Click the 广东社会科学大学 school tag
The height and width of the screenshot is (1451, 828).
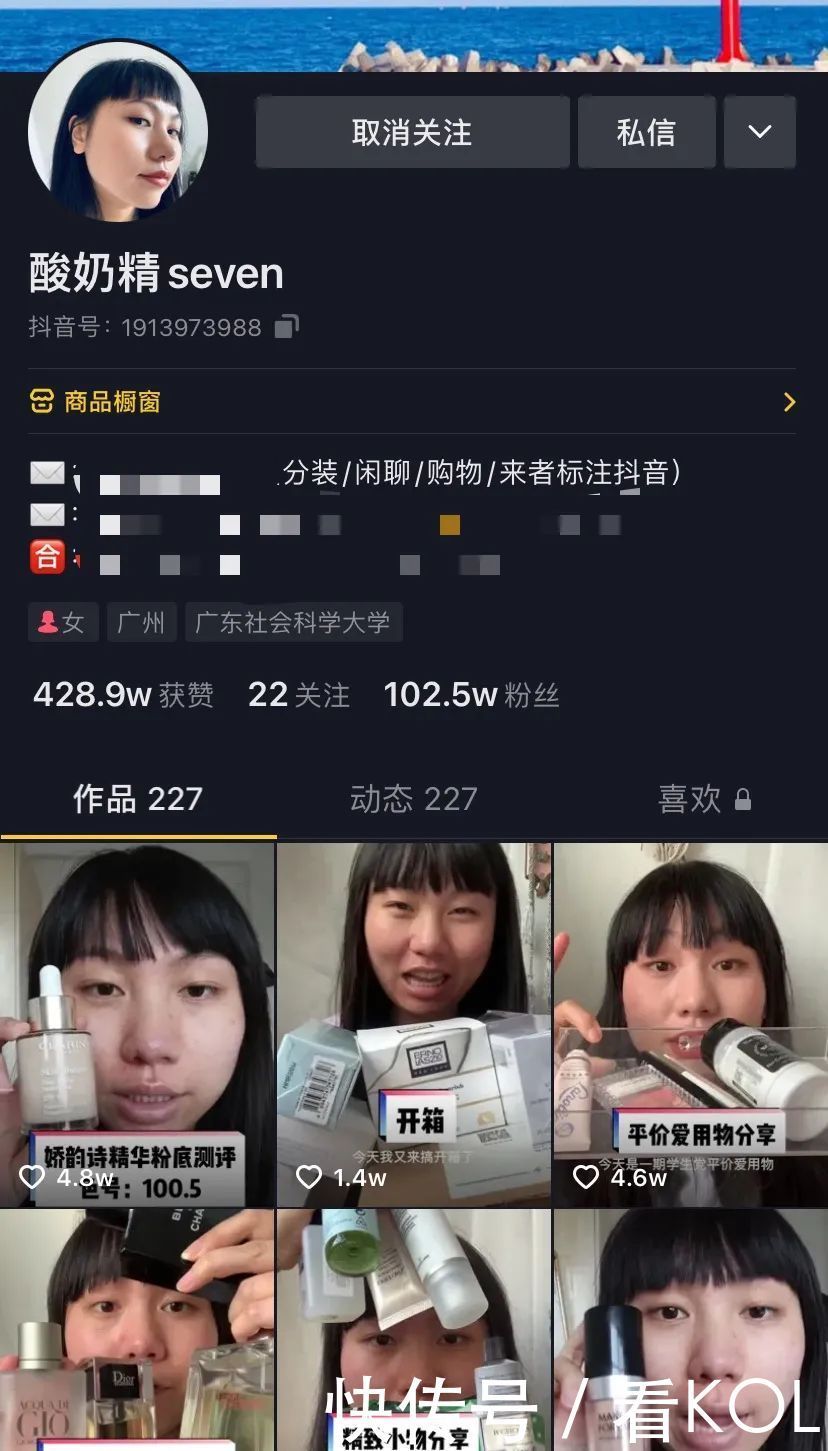(x=293, y=621)
